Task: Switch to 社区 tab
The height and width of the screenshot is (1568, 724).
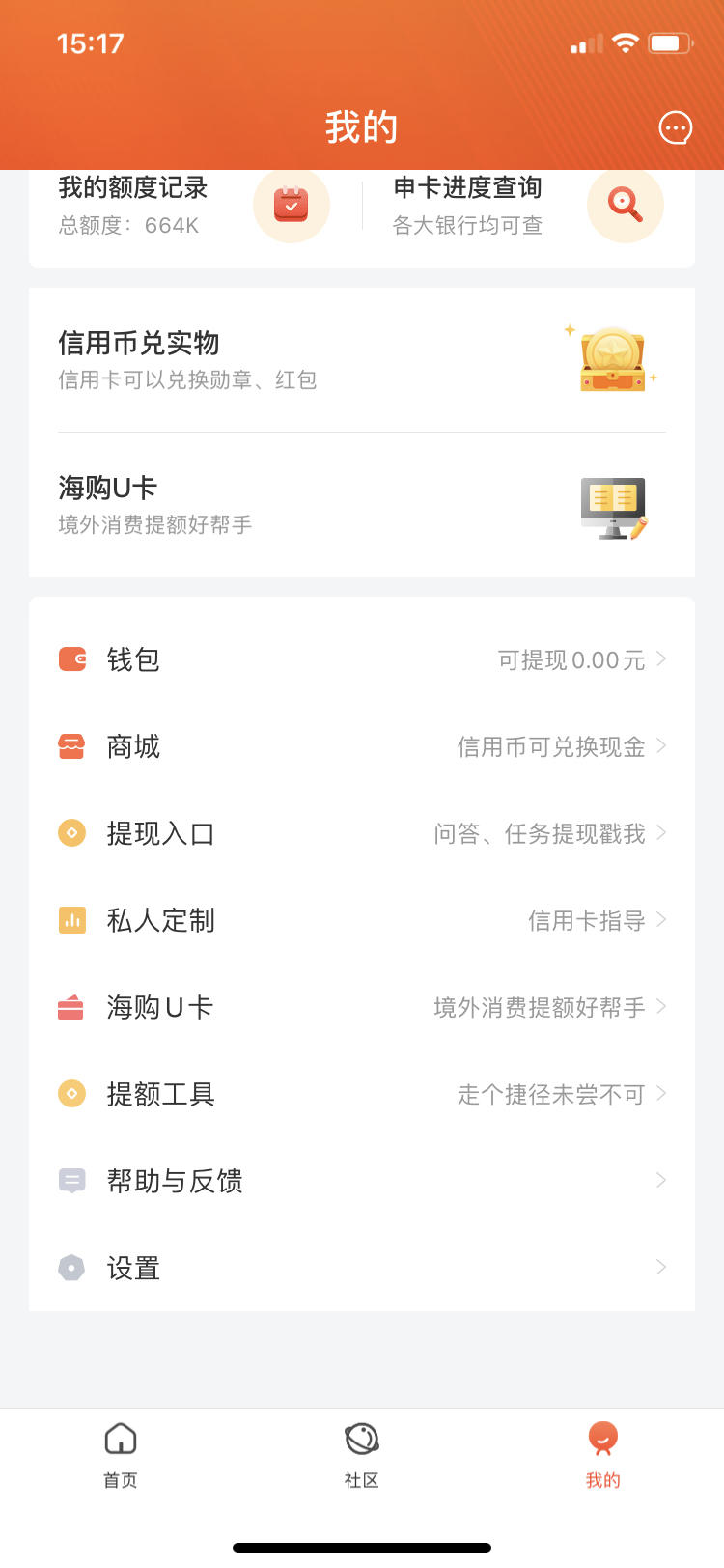Action: pos(362,1455)
